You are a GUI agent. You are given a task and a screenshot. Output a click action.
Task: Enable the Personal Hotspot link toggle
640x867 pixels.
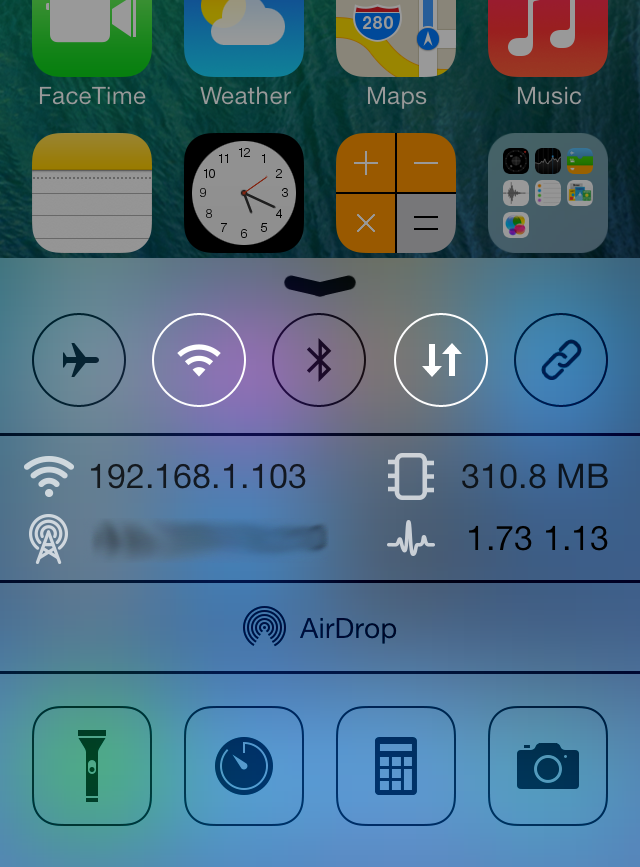pos(561,360)
